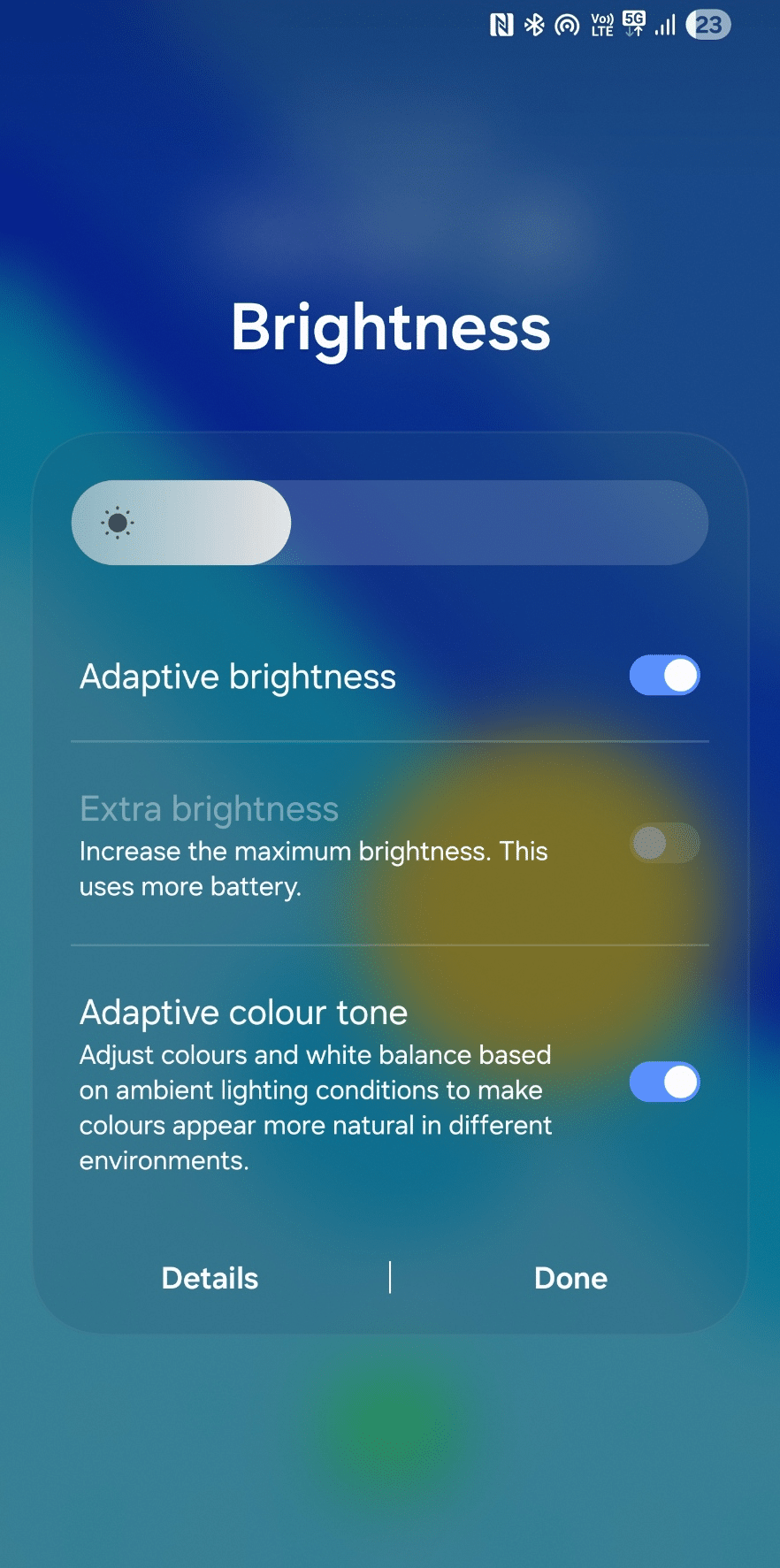Tap the brightness slider bar

pos(389,523)
